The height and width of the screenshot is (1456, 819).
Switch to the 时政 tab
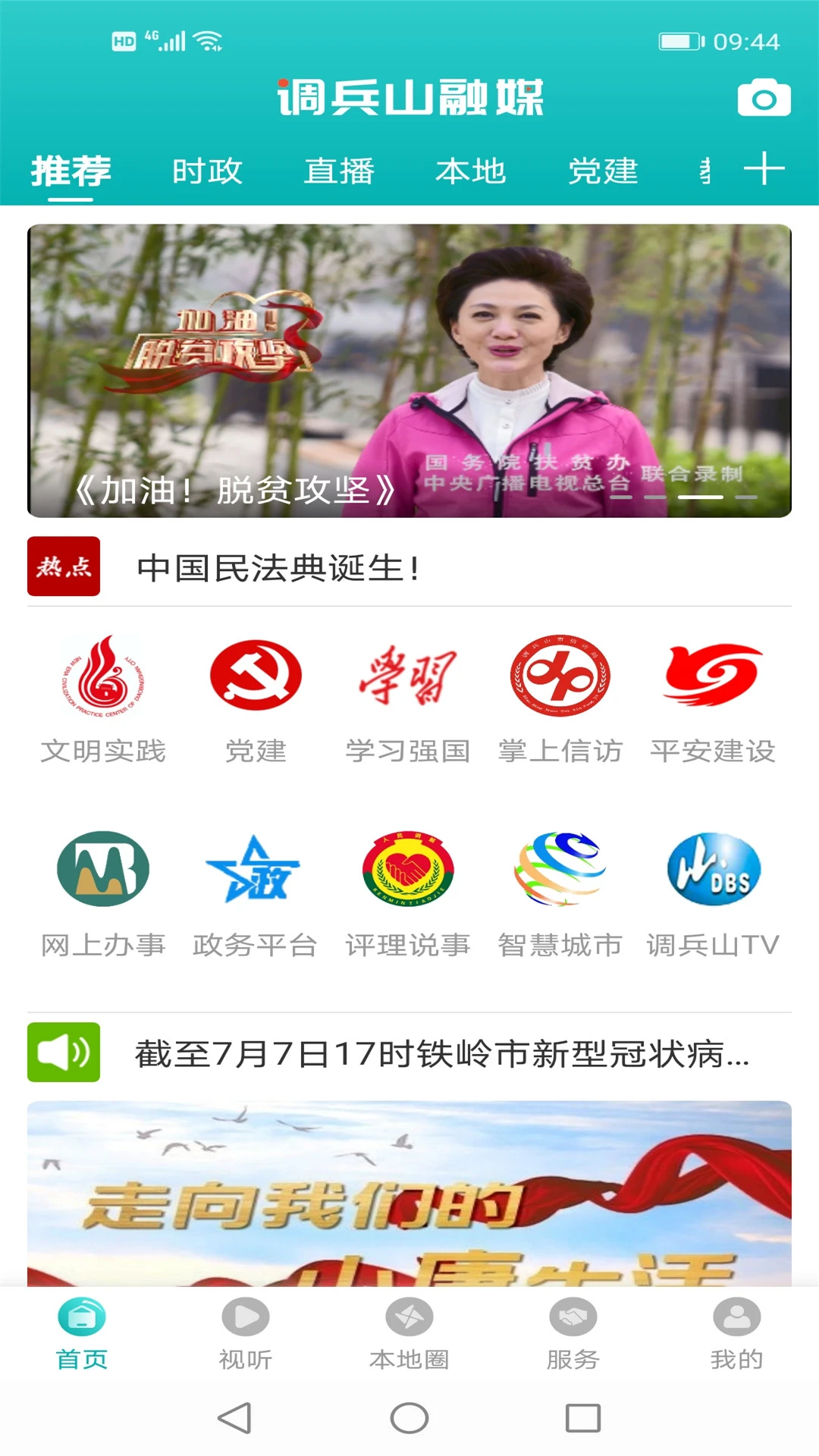pos(207,171)
